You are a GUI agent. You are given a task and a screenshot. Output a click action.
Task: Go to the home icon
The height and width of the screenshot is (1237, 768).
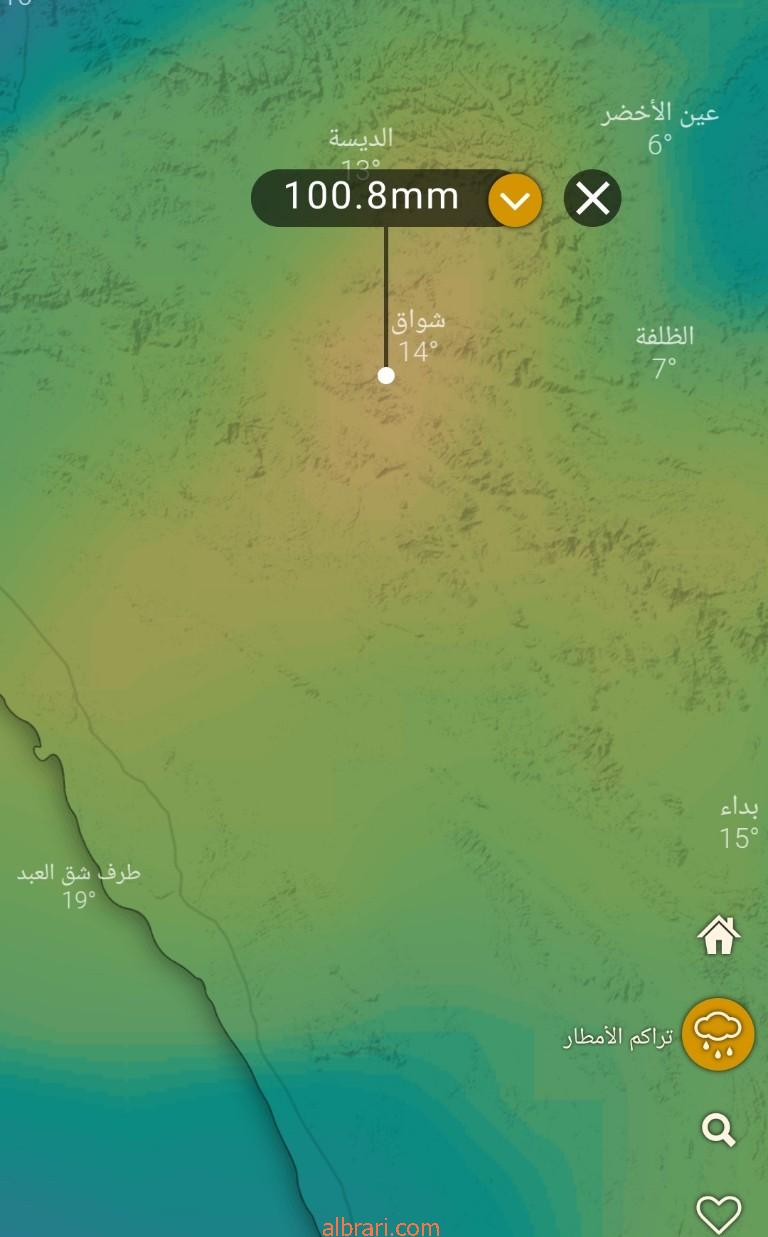pos(718,936)
